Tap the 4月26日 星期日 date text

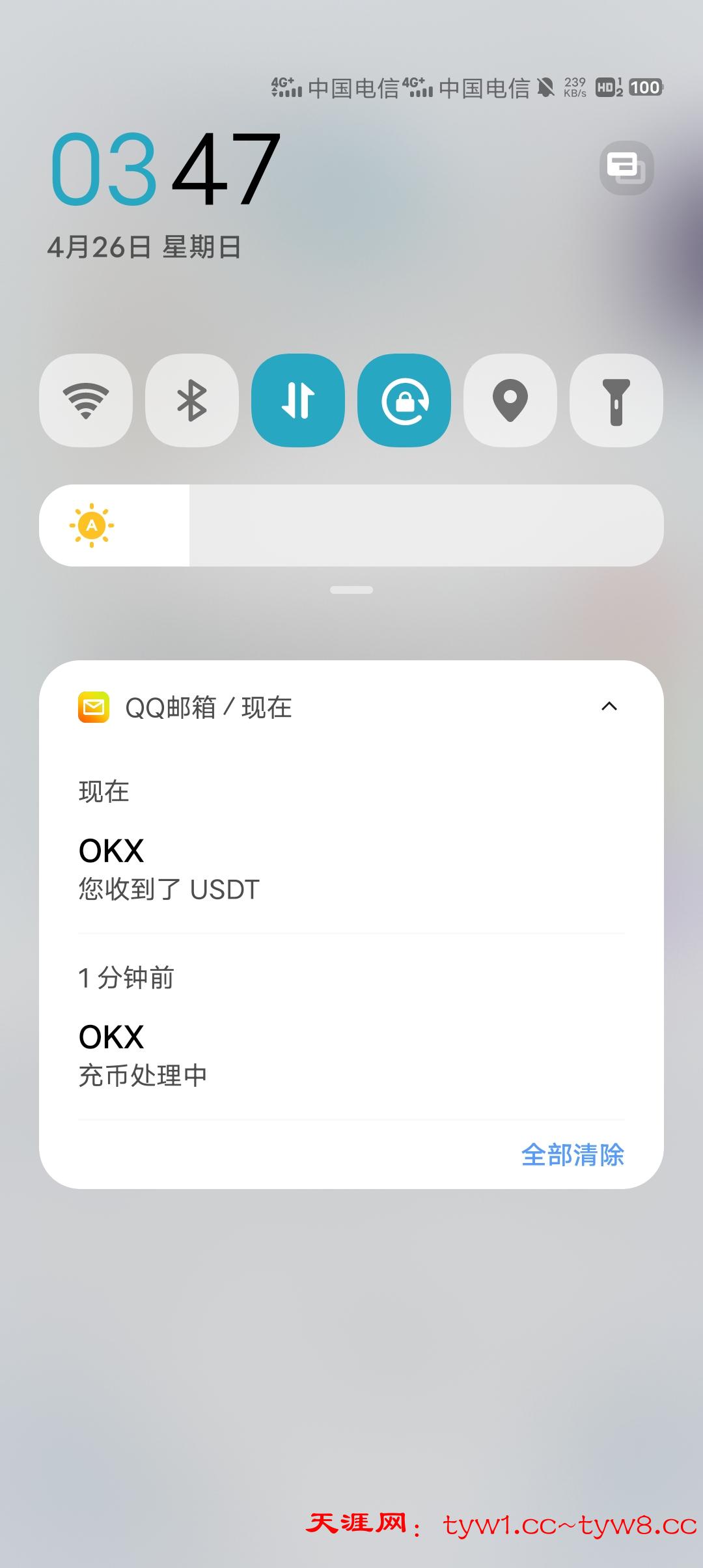click(145, 246)
